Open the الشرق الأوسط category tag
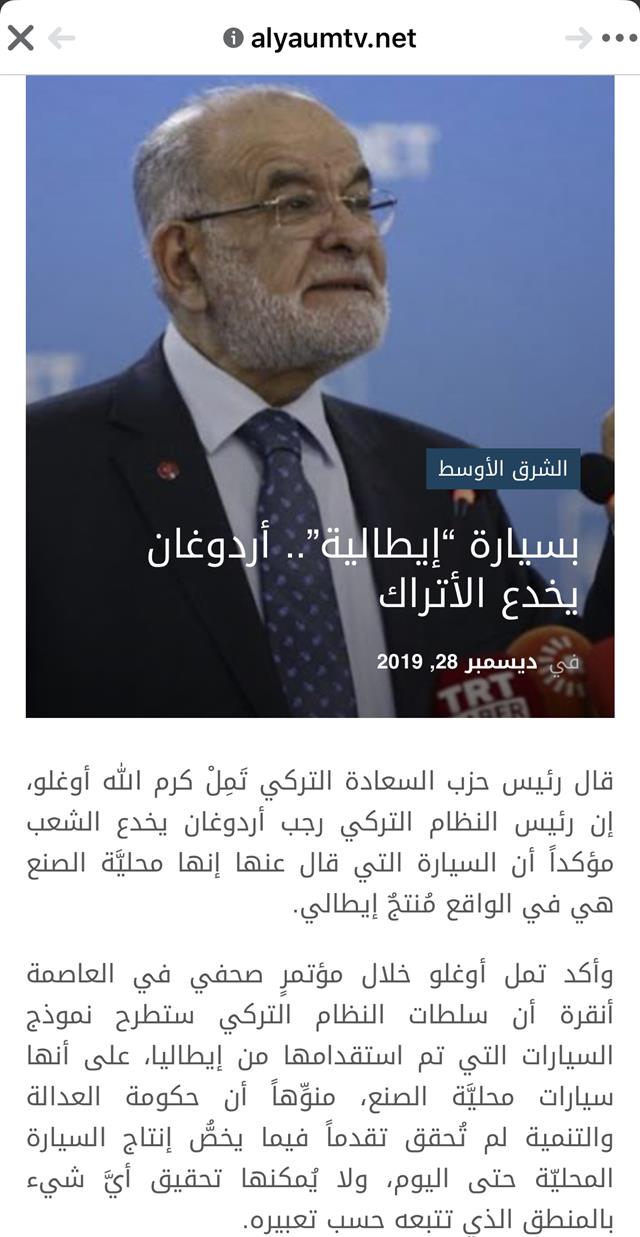Screen dimensions: 640x1237 click(503, 468)
